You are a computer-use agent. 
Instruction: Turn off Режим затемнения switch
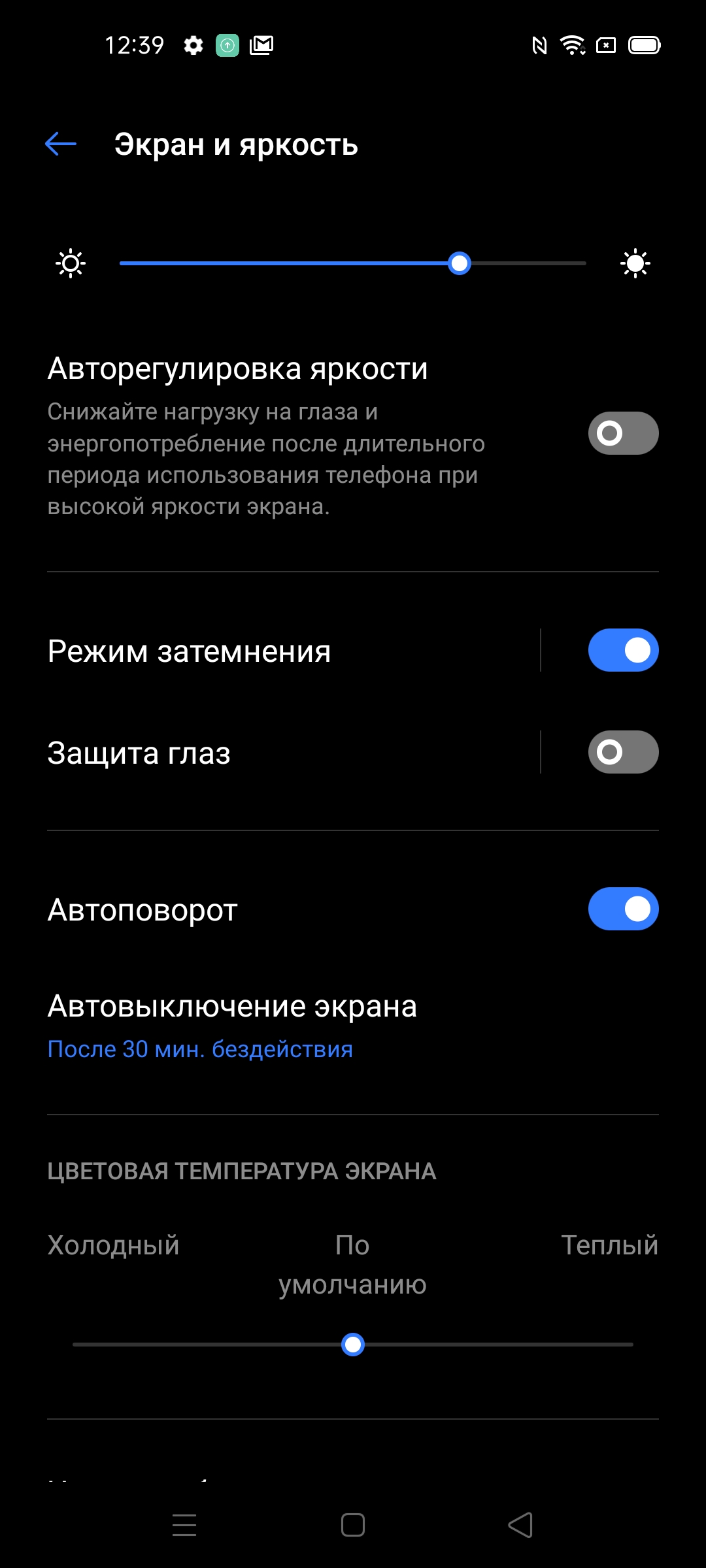pos(622,650)
